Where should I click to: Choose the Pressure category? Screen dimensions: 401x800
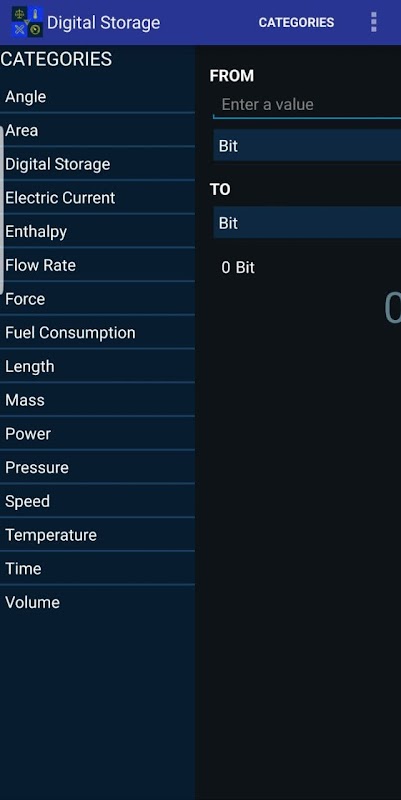click(x=97, y=467)
